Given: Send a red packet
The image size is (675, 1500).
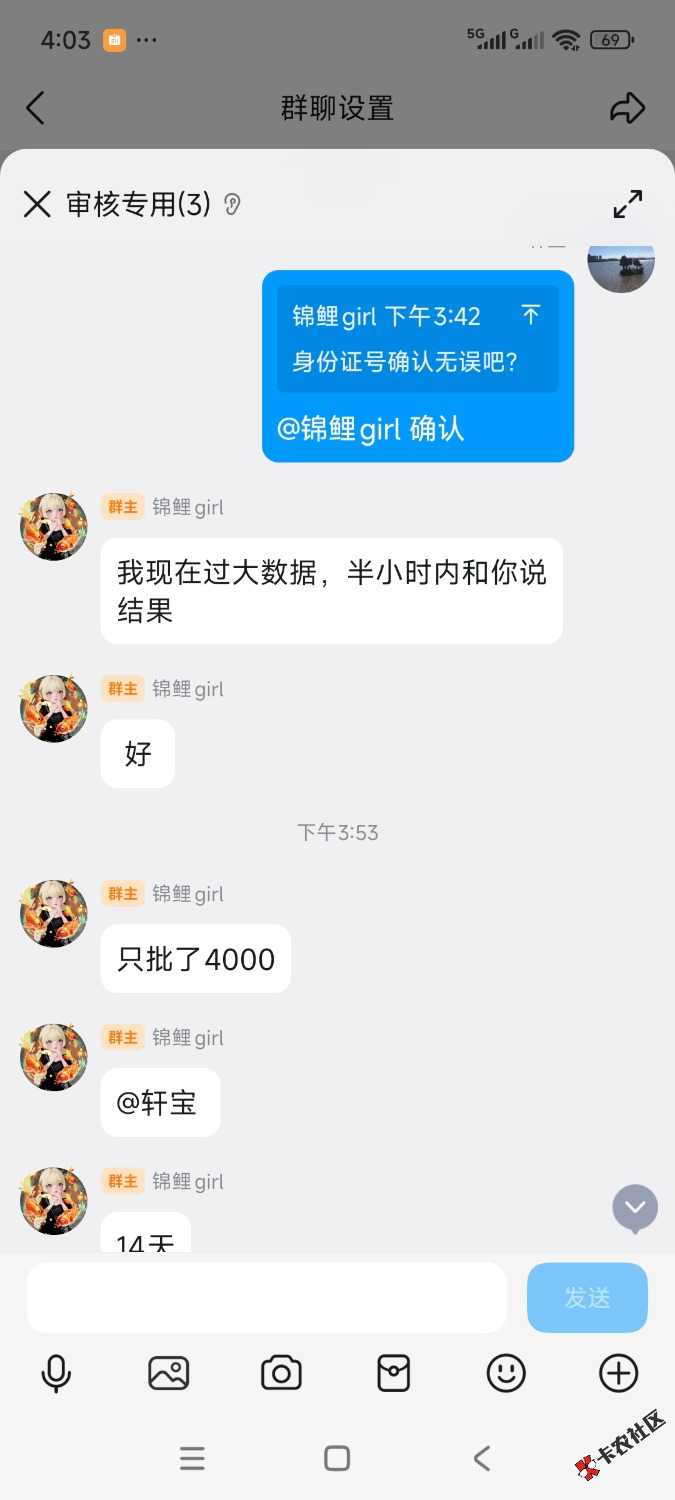Looking at the screenshot, I should click(x=393, y=1373).
